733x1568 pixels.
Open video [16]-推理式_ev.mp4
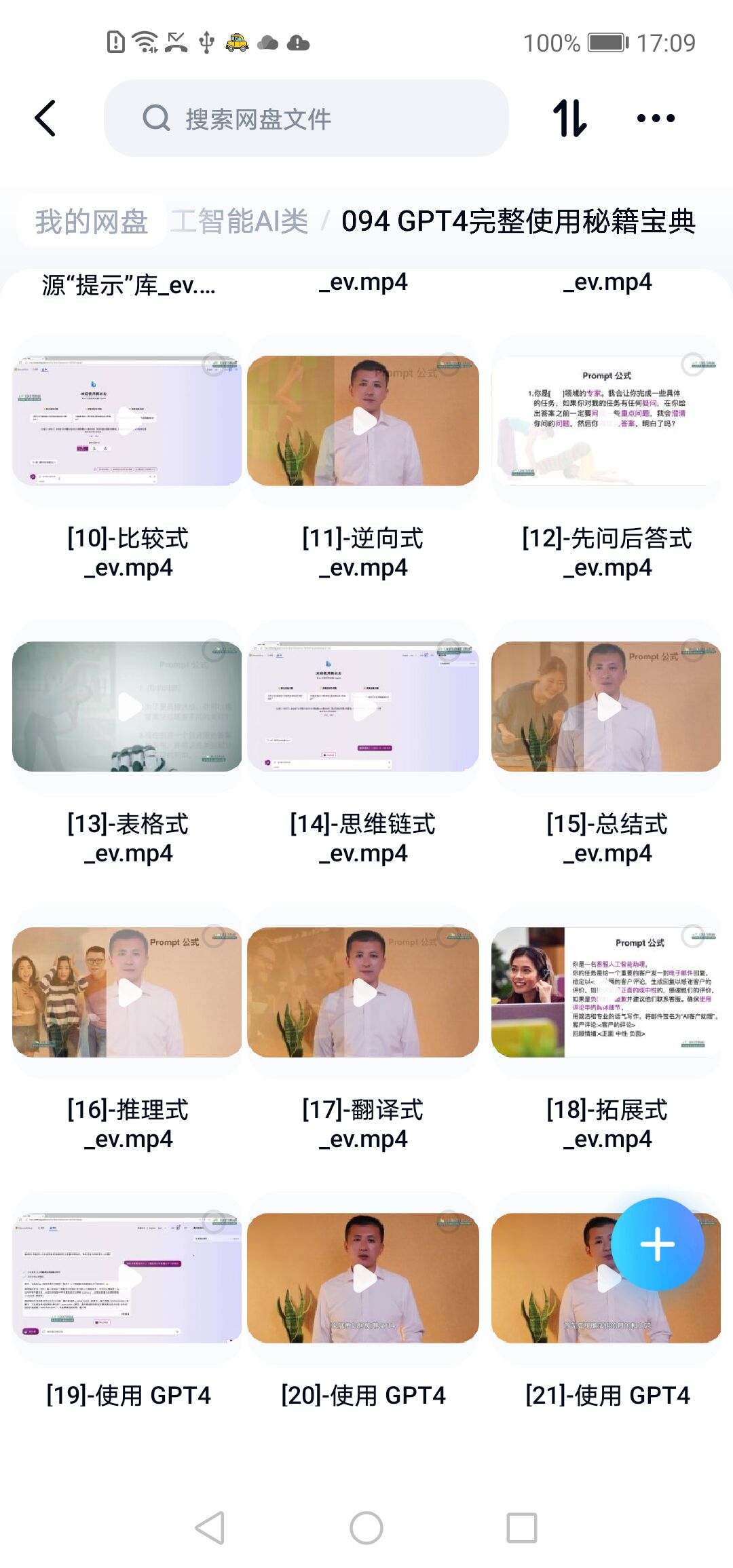click(127, 992)
